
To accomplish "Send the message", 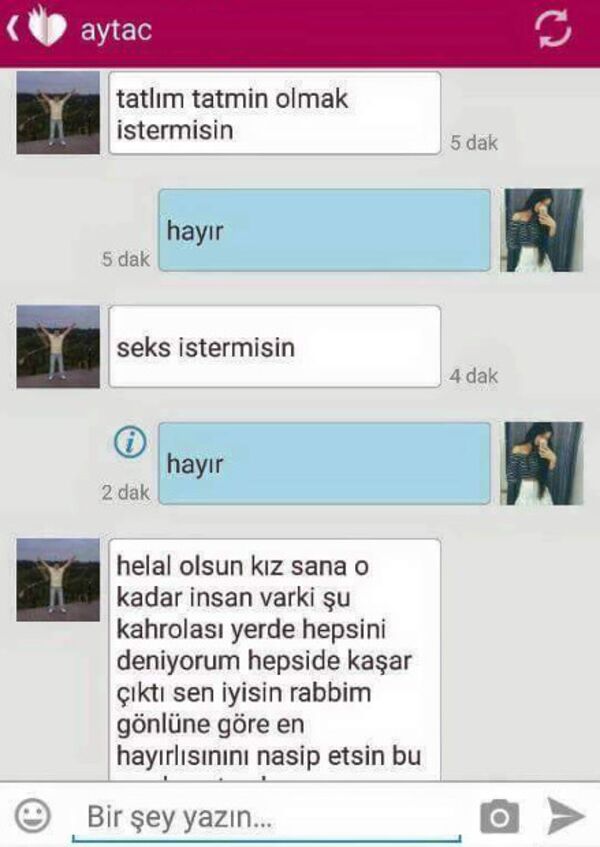I will click(565, 816).
